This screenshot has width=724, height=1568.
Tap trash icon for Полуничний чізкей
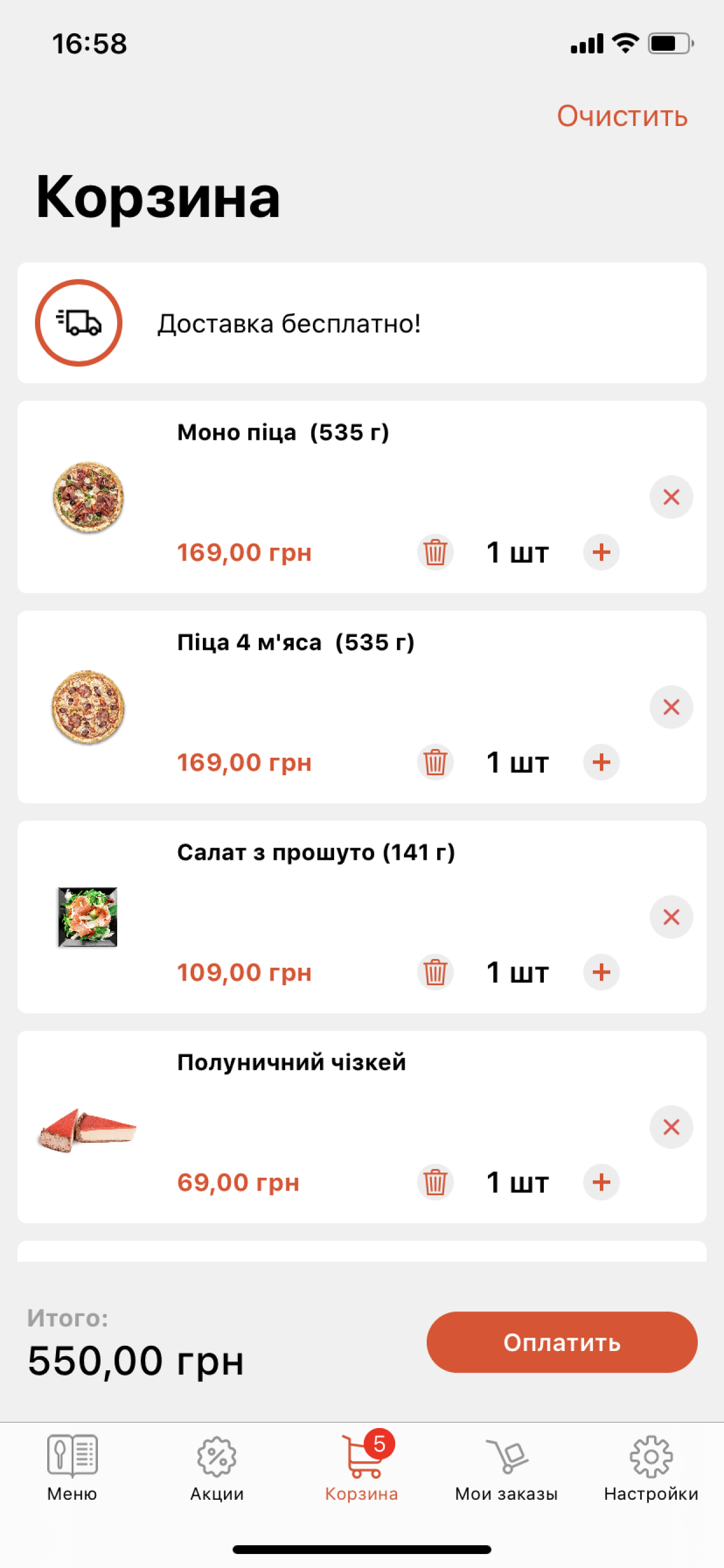(435, 1182)
